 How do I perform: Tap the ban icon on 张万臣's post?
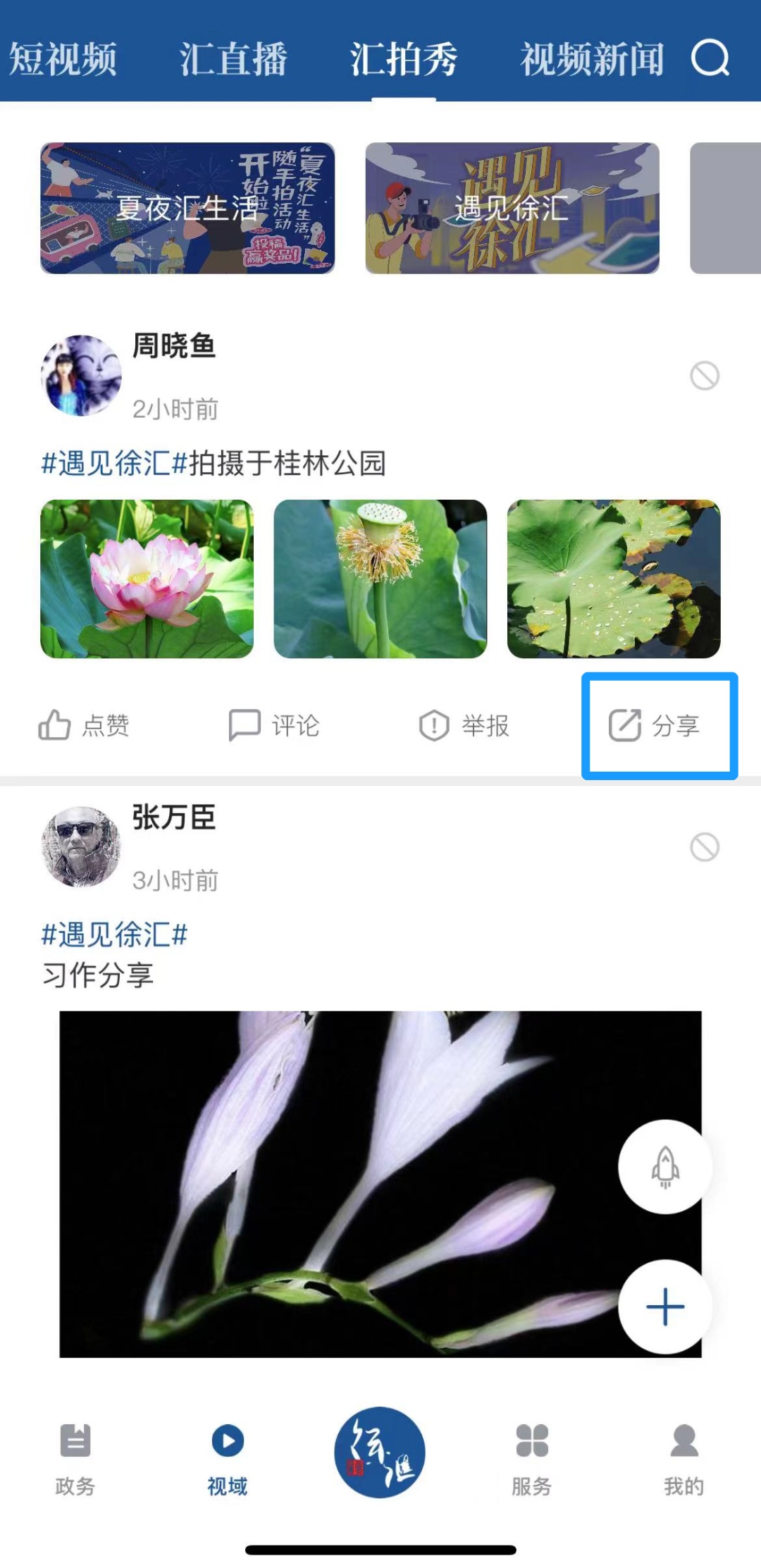[x=704, y=847]
